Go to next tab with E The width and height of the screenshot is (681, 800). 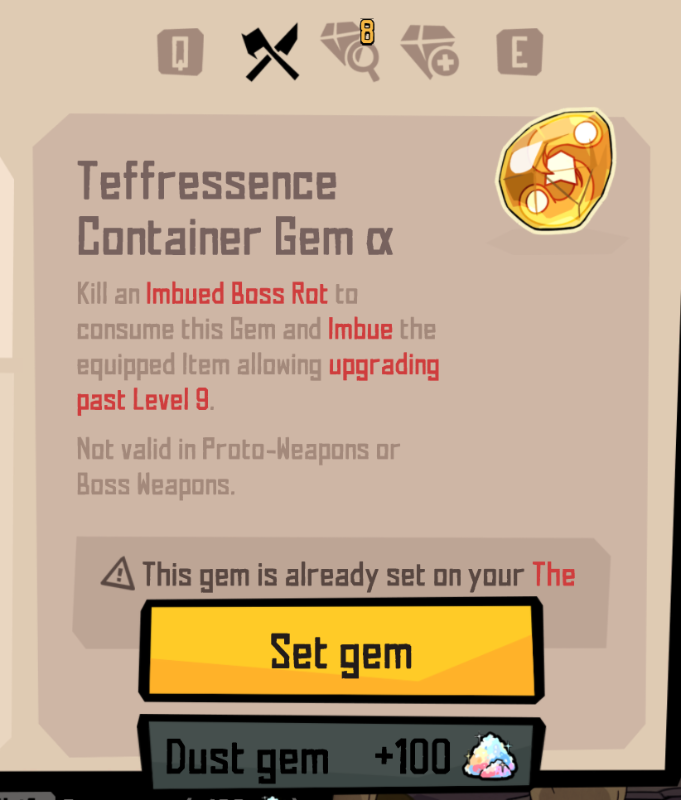(520, 53)
